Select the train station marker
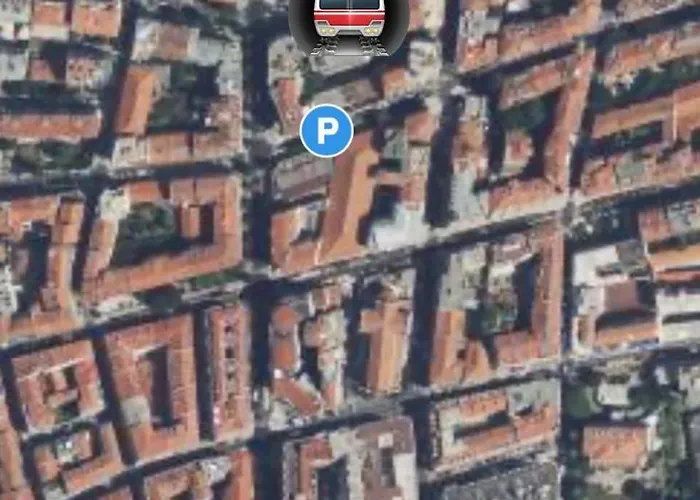Screen dimensions: 700x500 (348, 21)
